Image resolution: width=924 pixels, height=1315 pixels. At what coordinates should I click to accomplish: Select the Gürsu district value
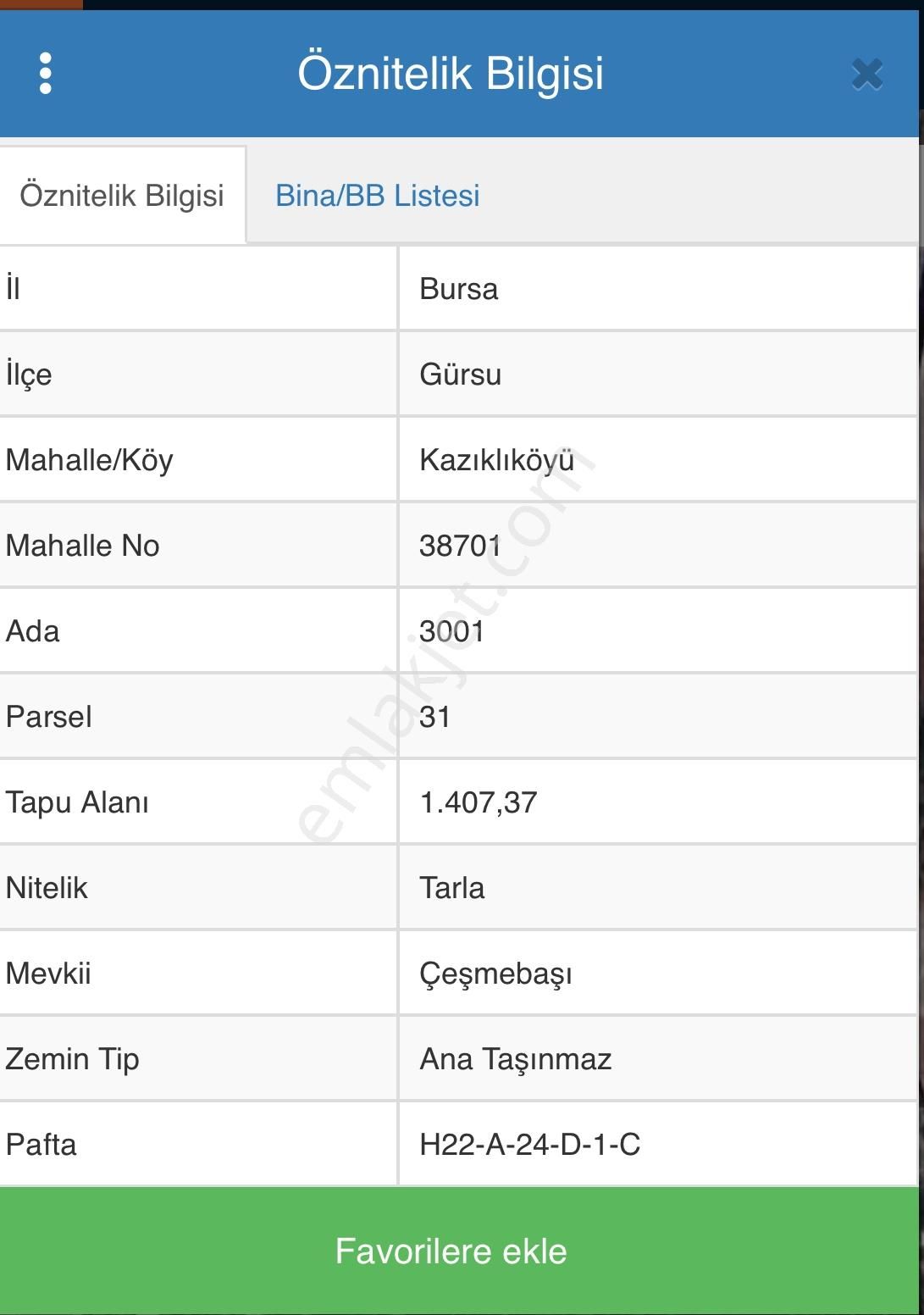[x=461, y=375]
